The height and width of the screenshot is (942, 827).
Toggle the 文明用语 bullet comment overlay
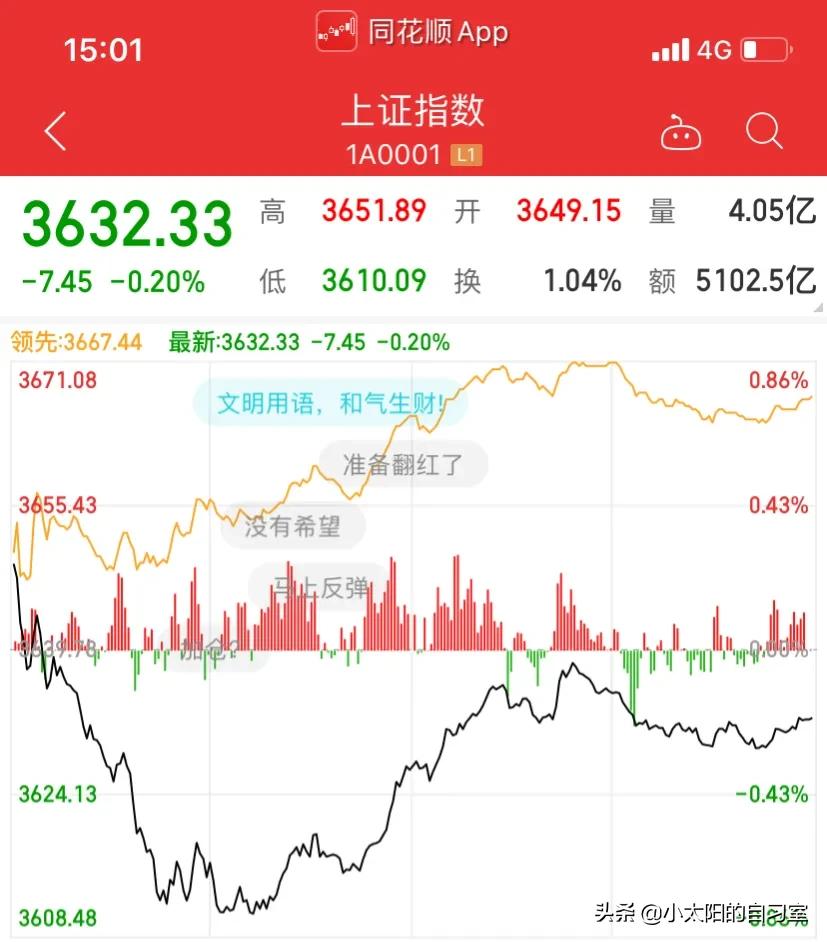(x=330, y=402)
